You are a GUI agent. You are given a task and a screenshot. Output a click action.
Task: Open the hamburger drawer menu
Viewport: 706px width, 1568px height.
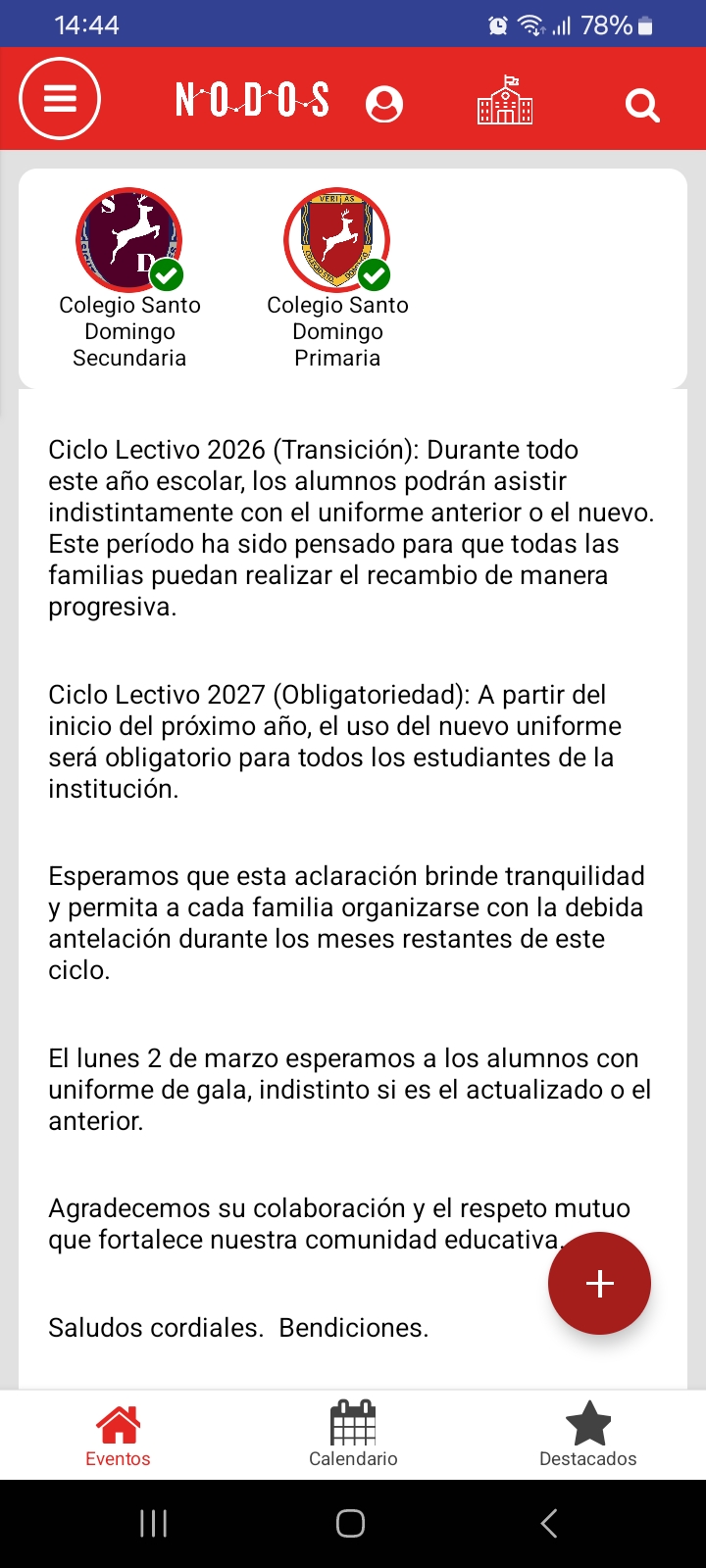(60, 99)
